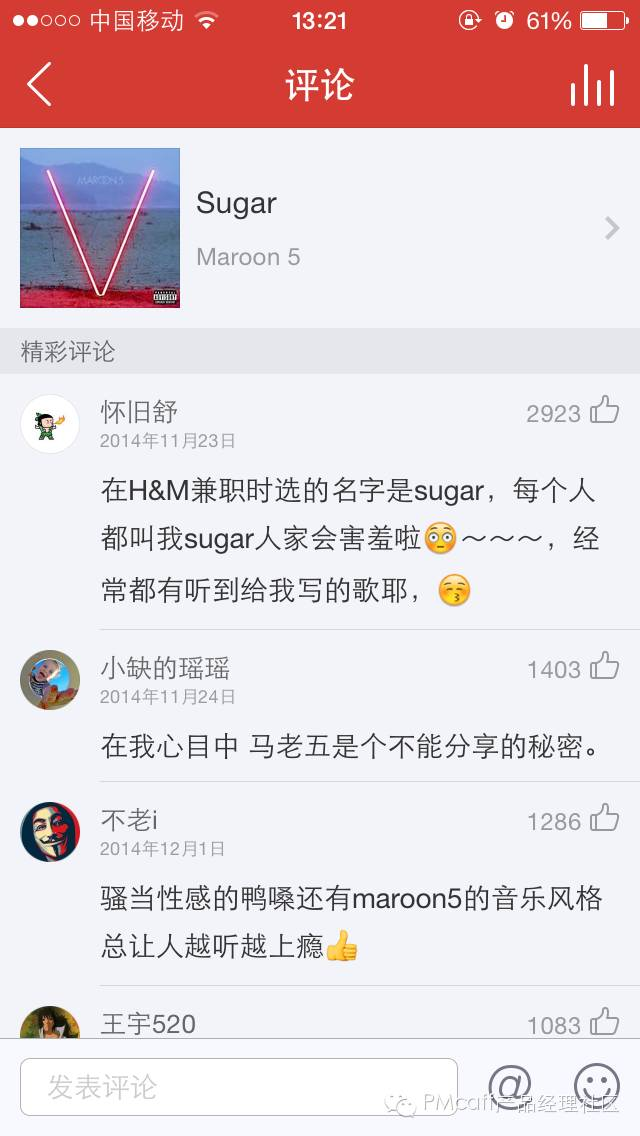Like 不老i's comment
This screenshot has height=1136, width=640.
pyautogui.click(x=604, y=819)
